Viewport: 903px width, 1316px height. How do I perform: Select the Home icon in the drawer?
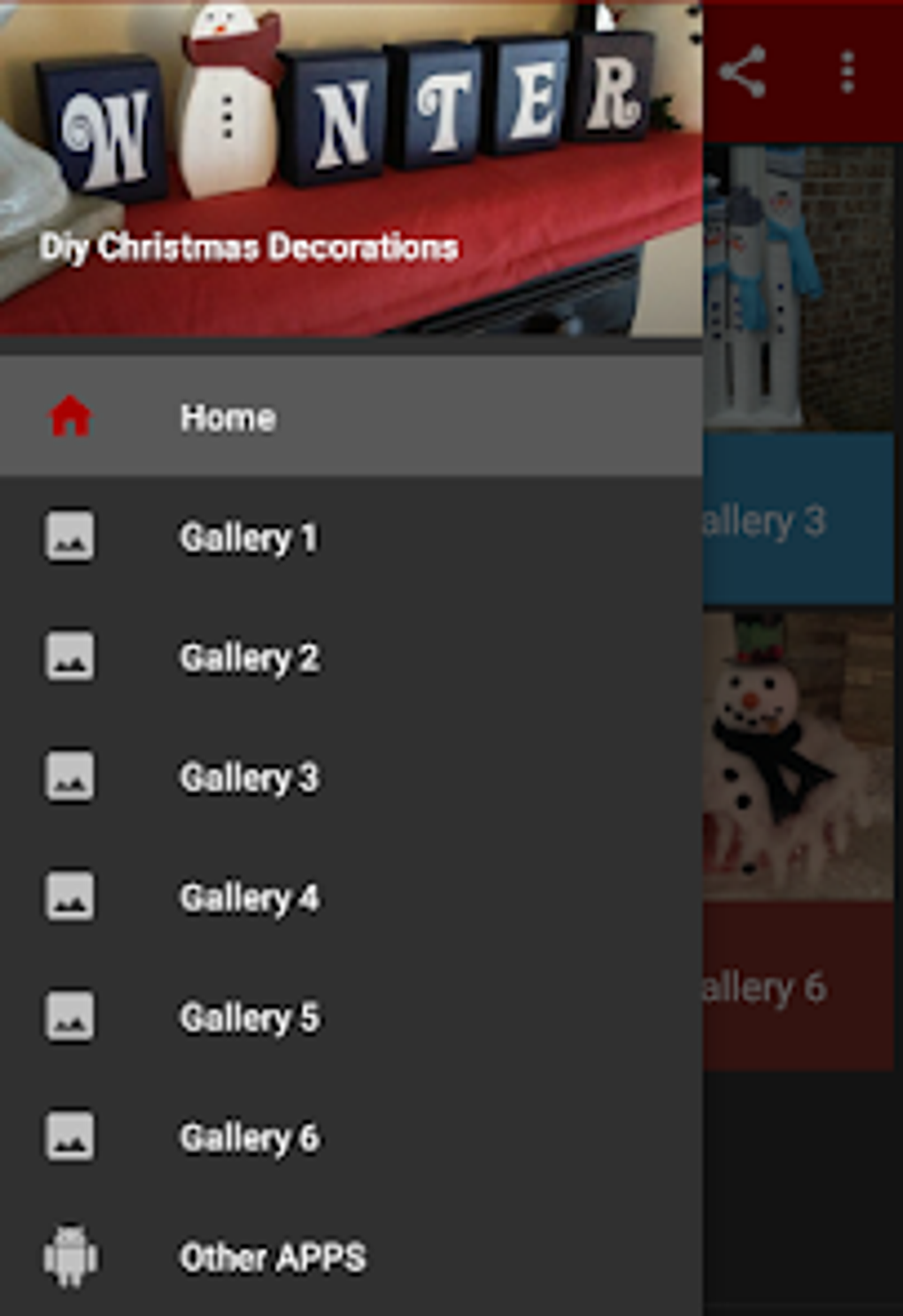click(70, 416)
